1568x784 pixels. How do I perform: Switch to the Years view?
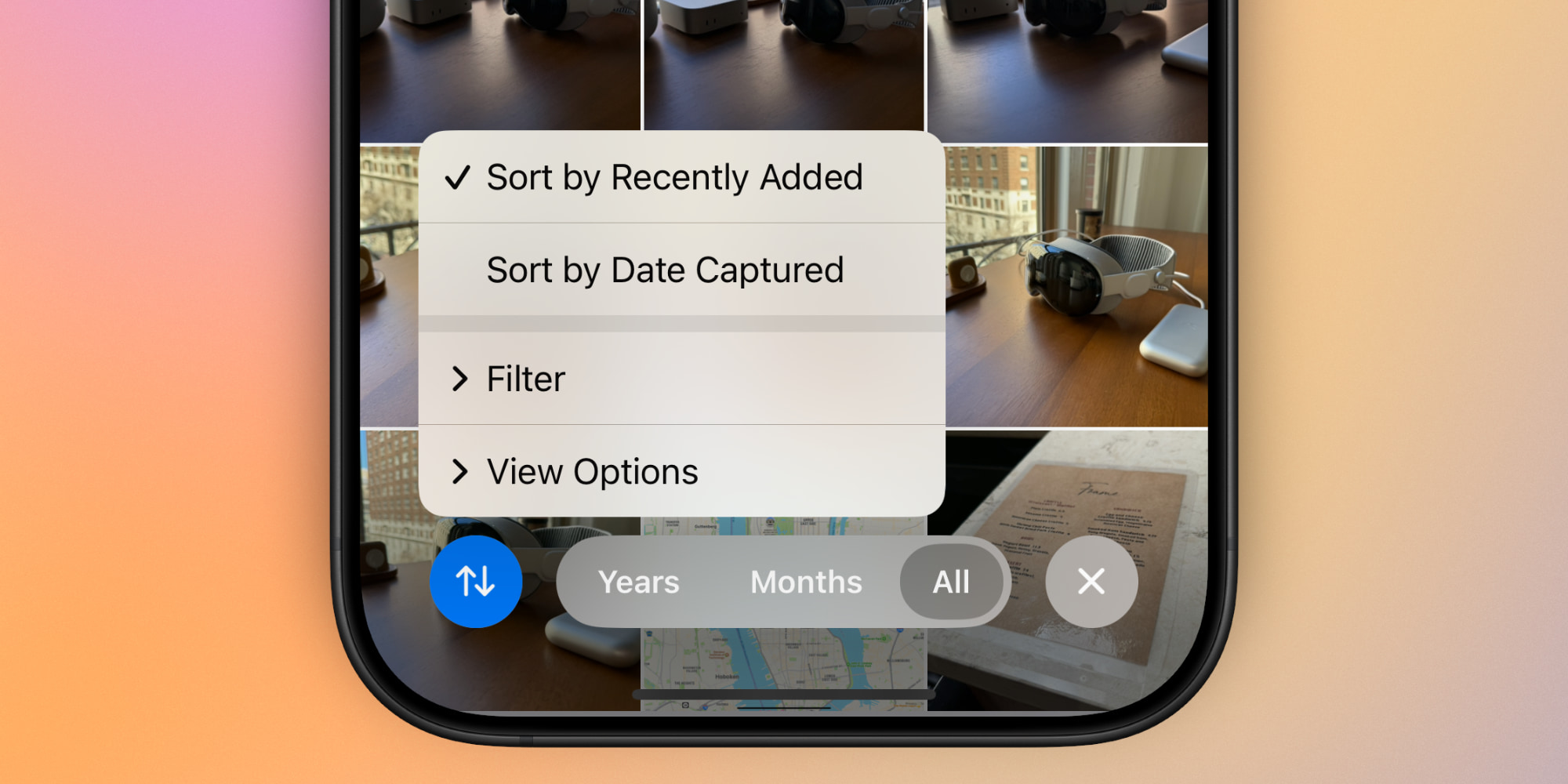[x=638, y=583]
